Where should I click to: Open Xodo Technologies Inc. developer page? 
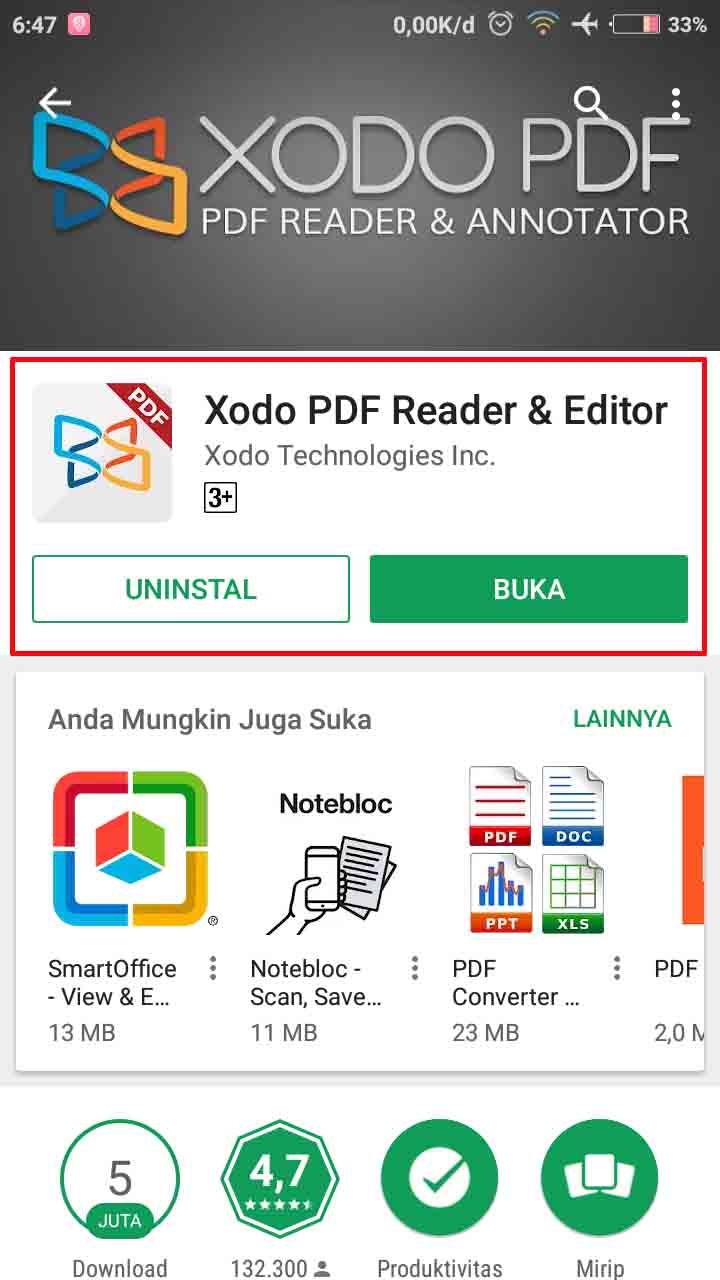(x=350, y=456)
